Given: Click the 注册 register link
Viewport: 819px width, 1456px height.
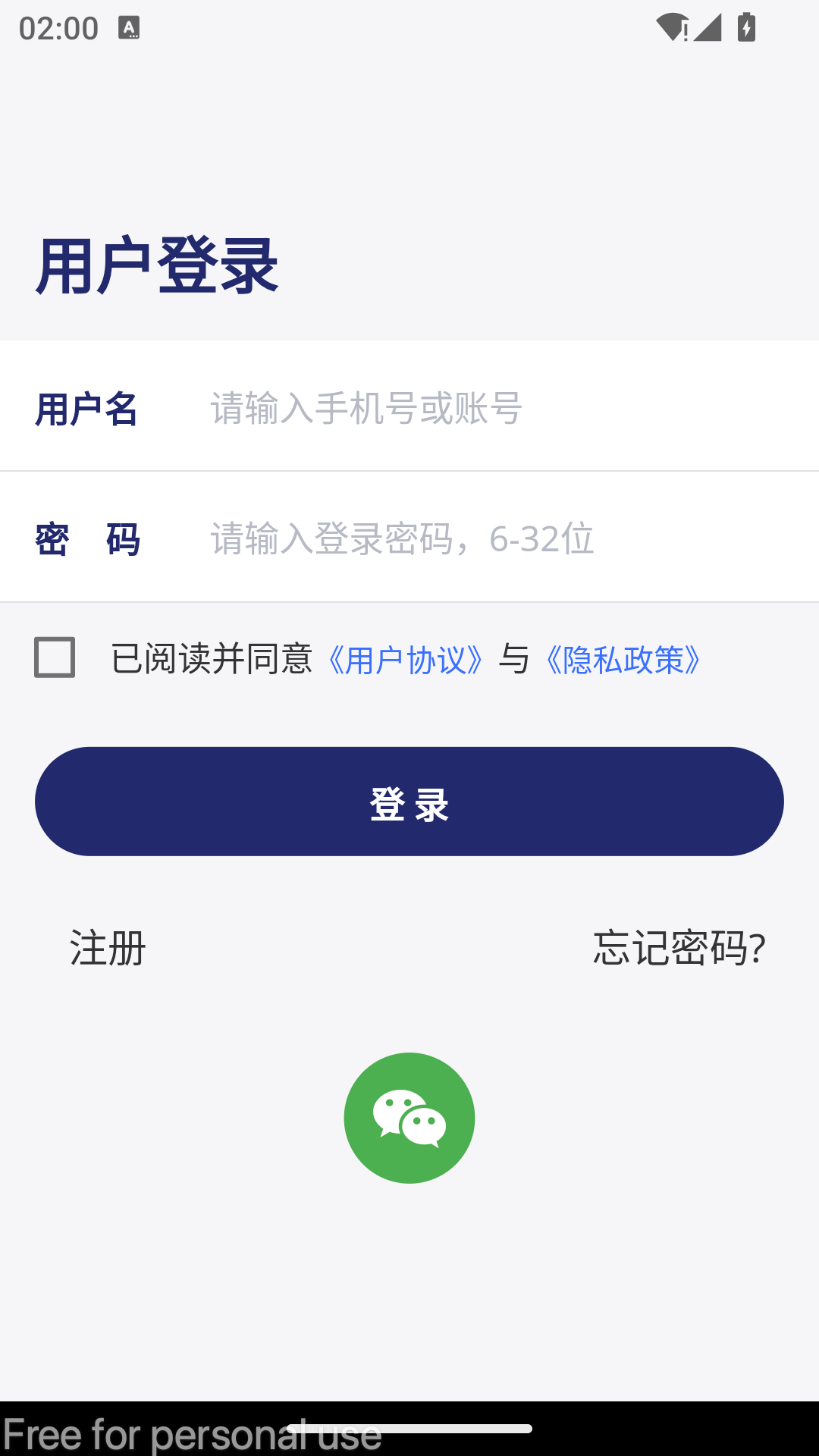Looking at the screenshot, I should (x=105, y=948).
